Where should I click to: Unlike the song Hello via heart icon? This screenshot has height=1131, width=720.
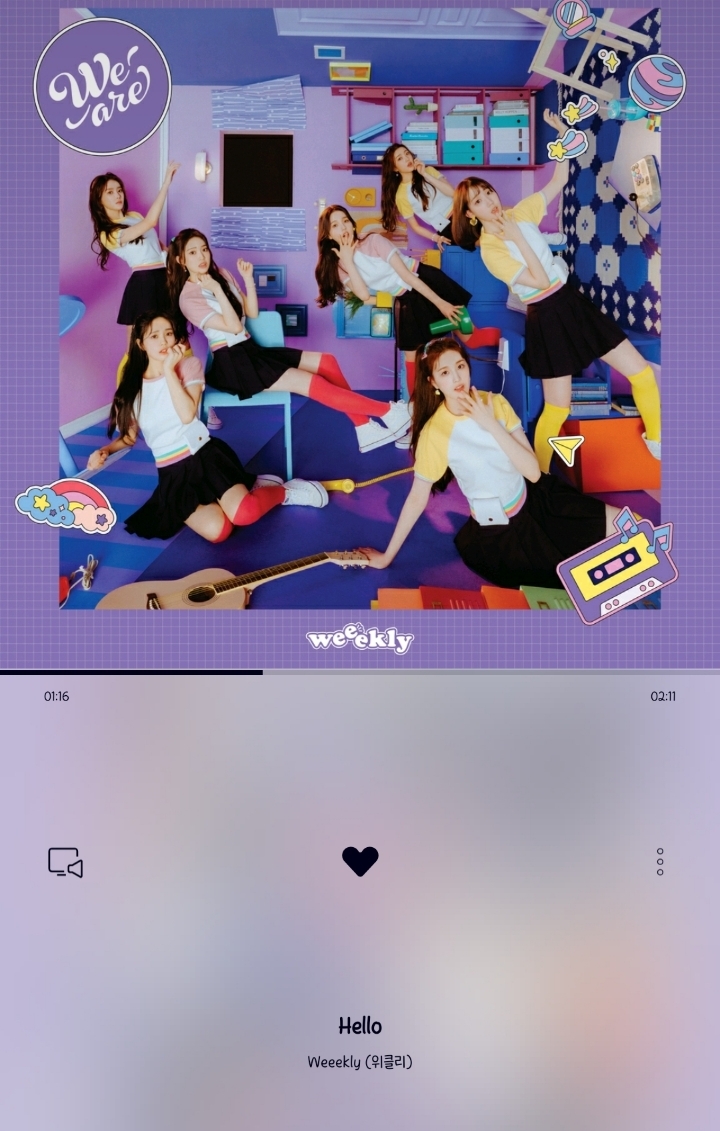(x=360, y=861)
